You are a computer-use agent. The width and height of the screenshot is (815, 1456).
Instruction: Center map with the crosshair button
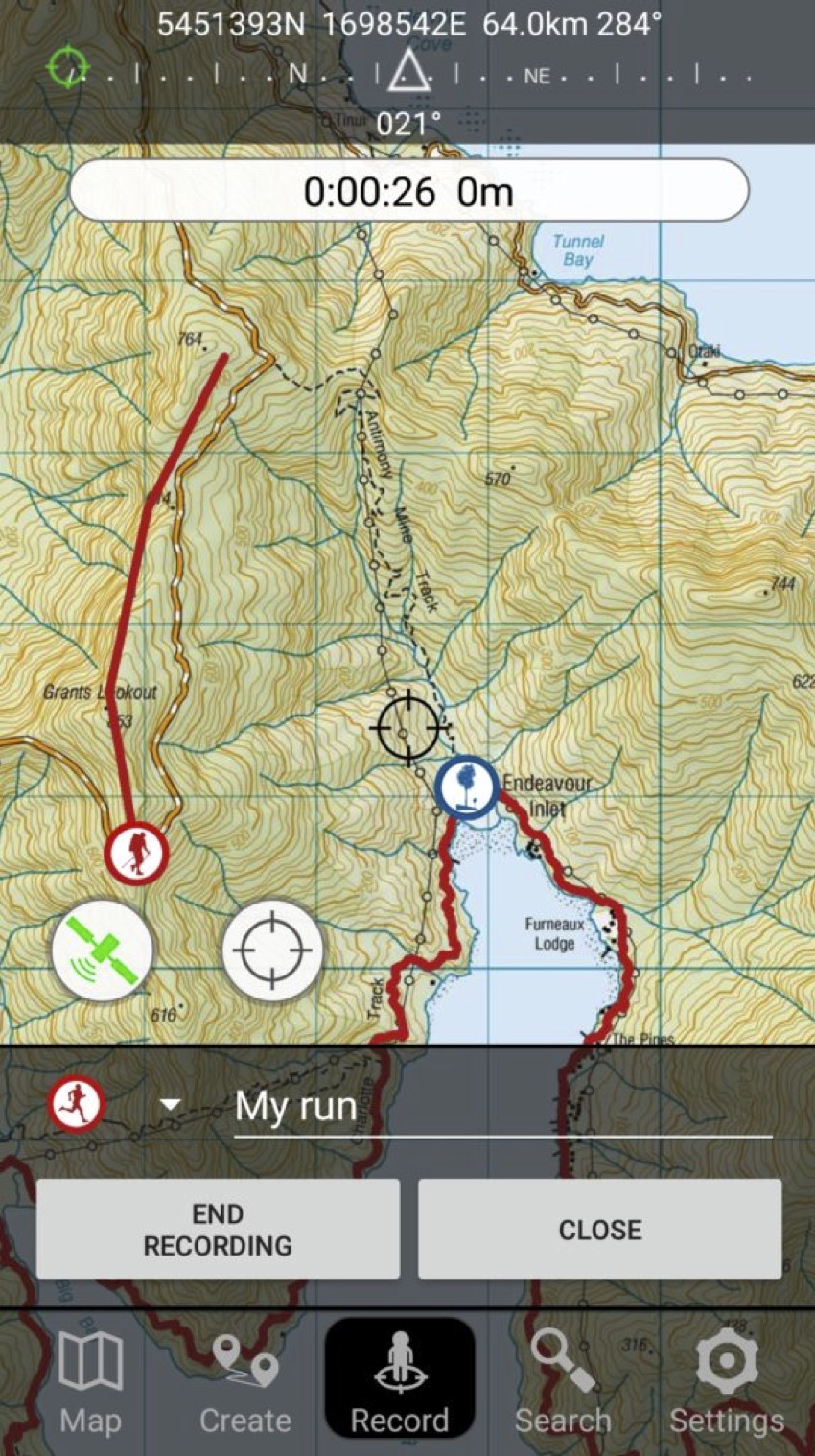272,951
